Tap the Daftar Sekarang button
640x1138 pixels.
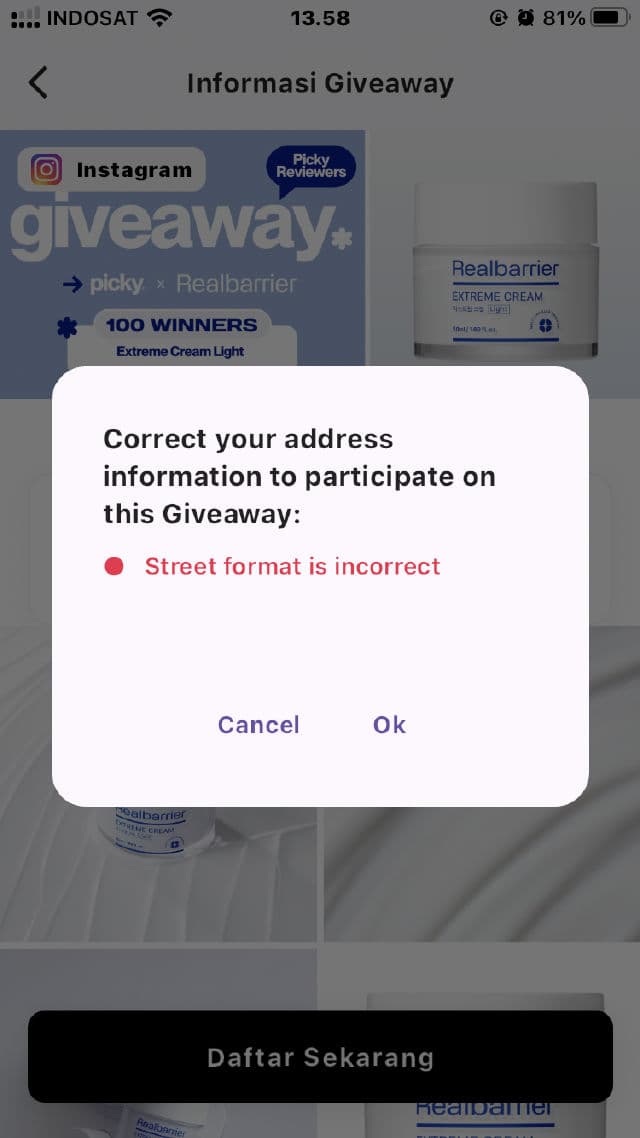320,1057
